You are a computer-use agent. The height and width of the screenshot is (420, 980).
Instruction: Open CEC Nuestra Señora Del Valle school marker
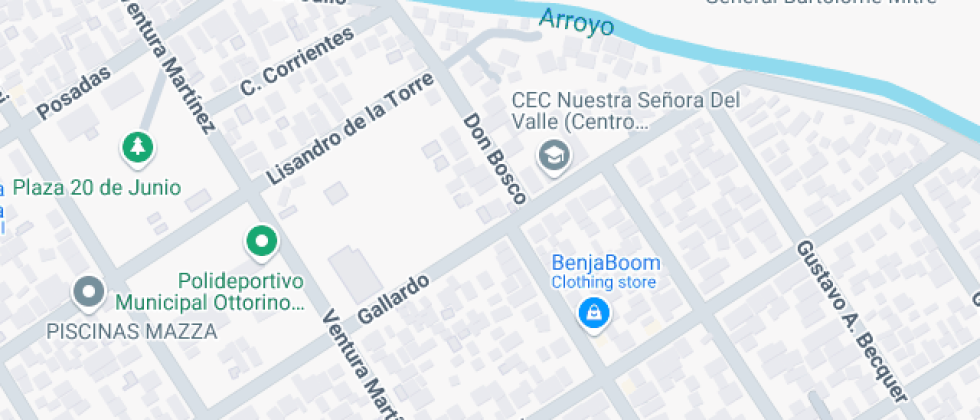click(552, 155)
